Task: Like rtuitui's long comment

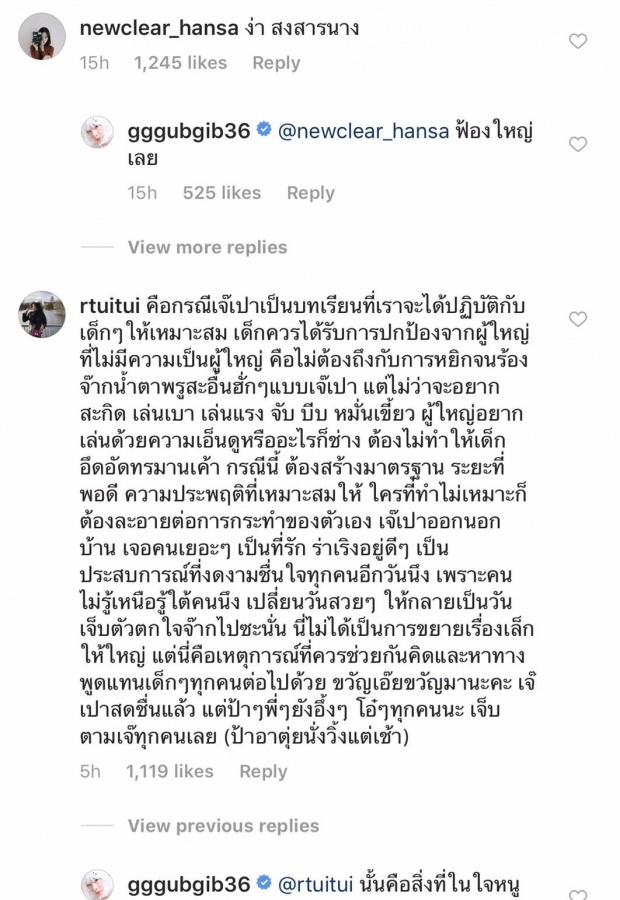Action: 577,319
